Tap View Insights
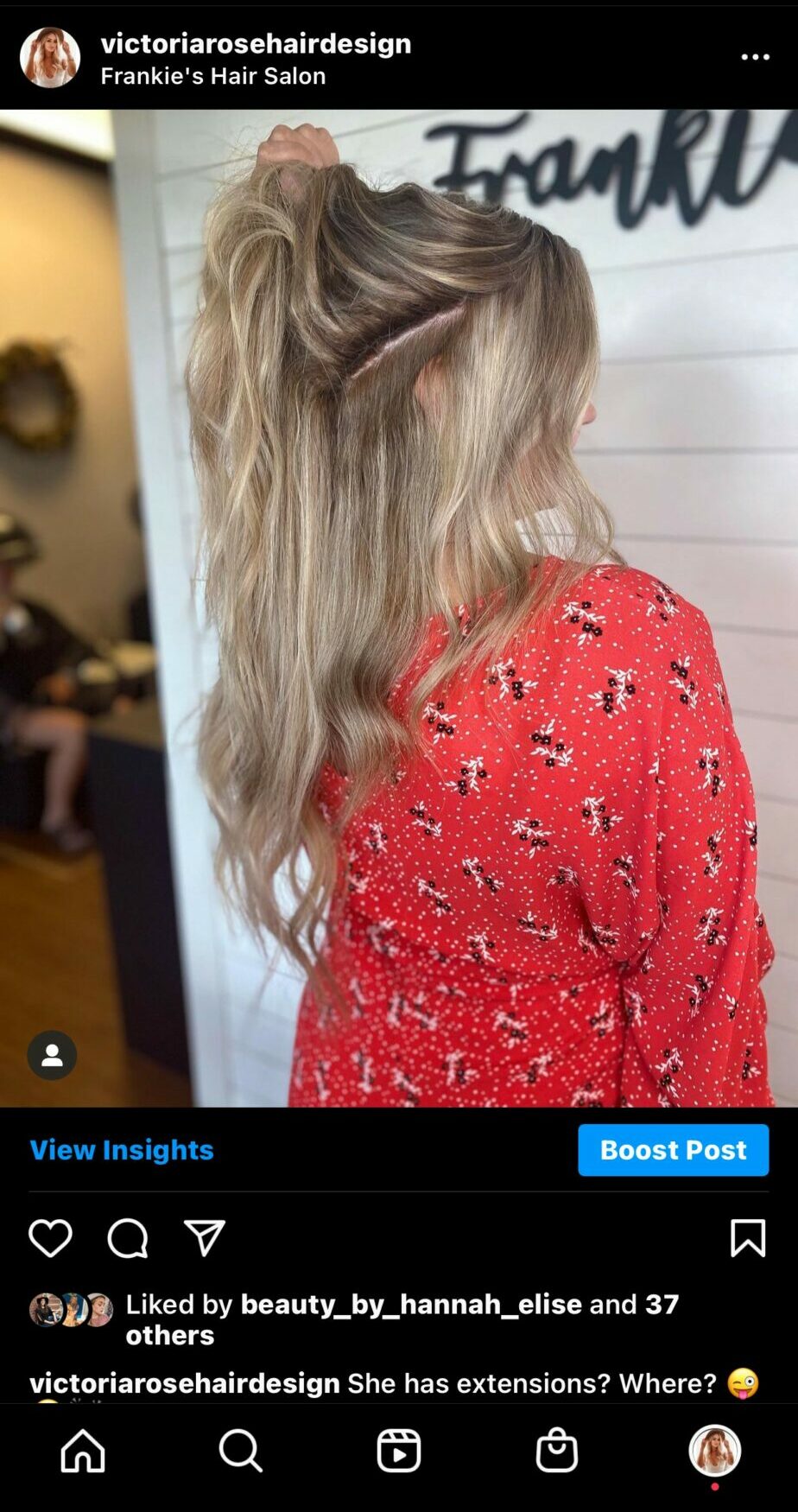 [122, 1150]
